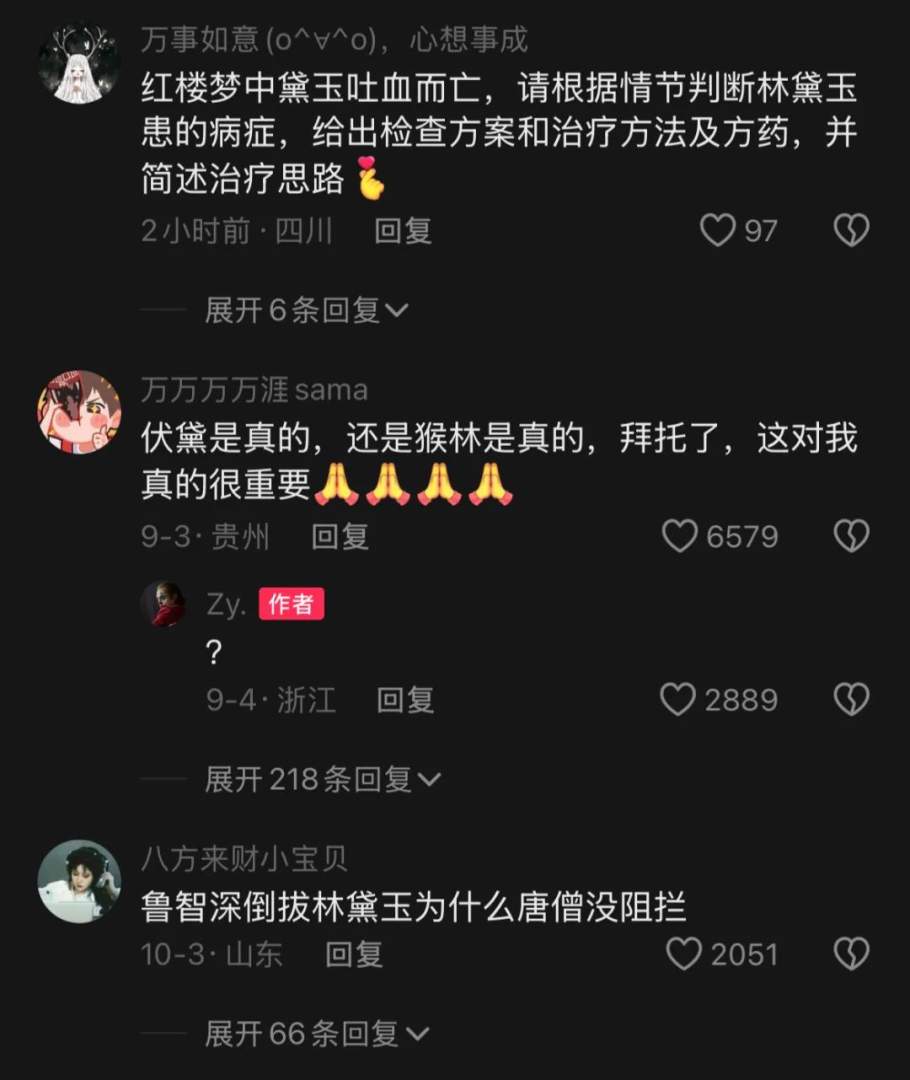
Task: Reply to 八方来财小宝贝's comment
Action: 354,954
